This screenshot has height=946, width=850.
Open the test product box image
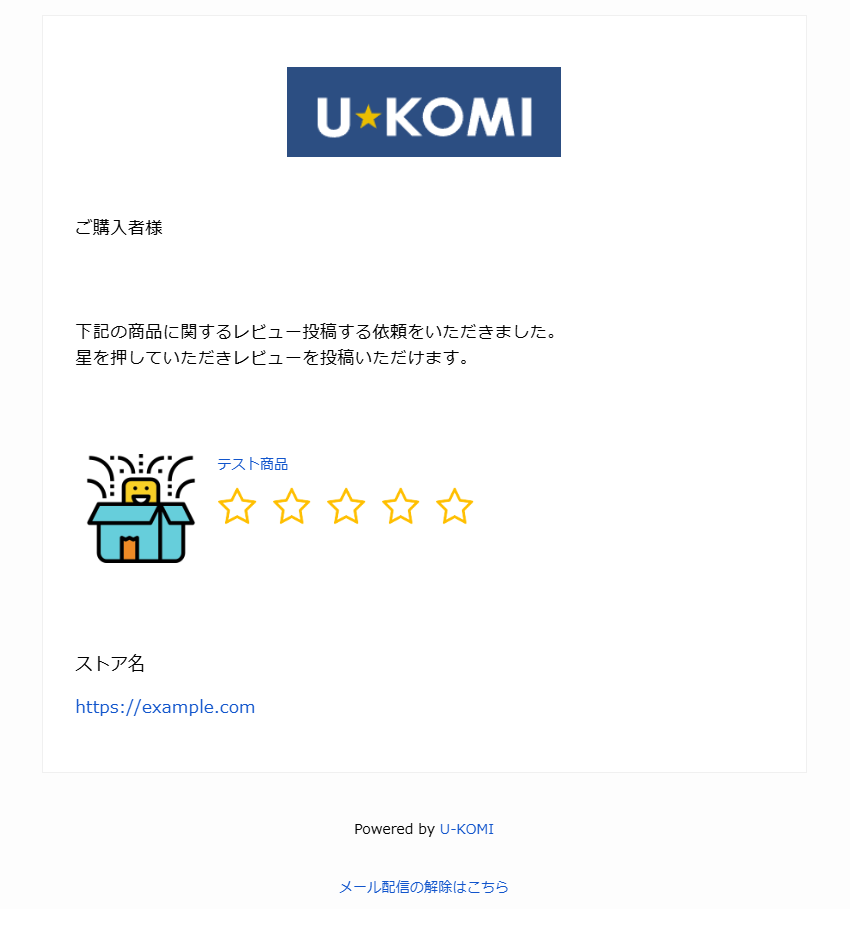tap(140, 509)
